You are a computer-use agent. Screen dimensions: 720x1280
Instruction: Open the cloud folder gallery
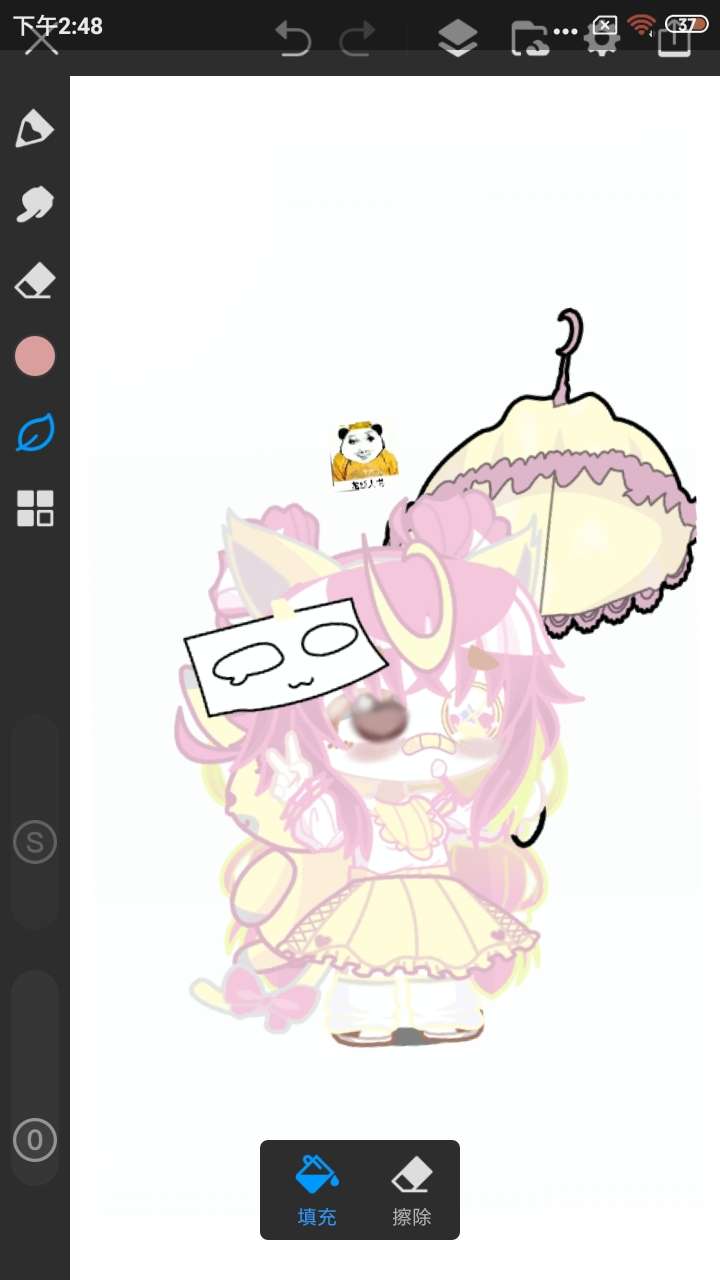click(x=529, y=40)
